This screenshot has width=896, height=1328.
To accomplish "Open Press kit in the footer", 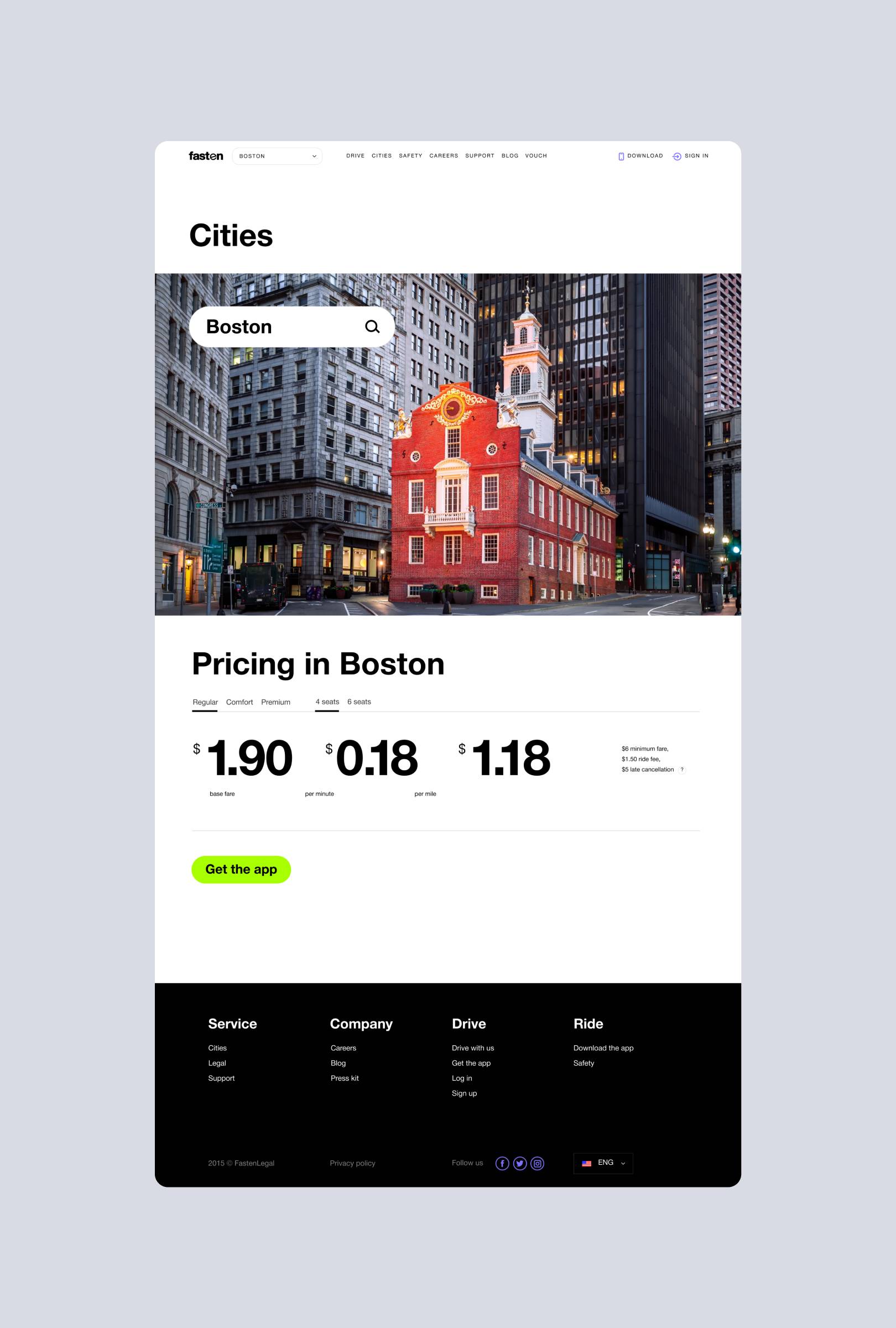I will [x=345, y=1078].
